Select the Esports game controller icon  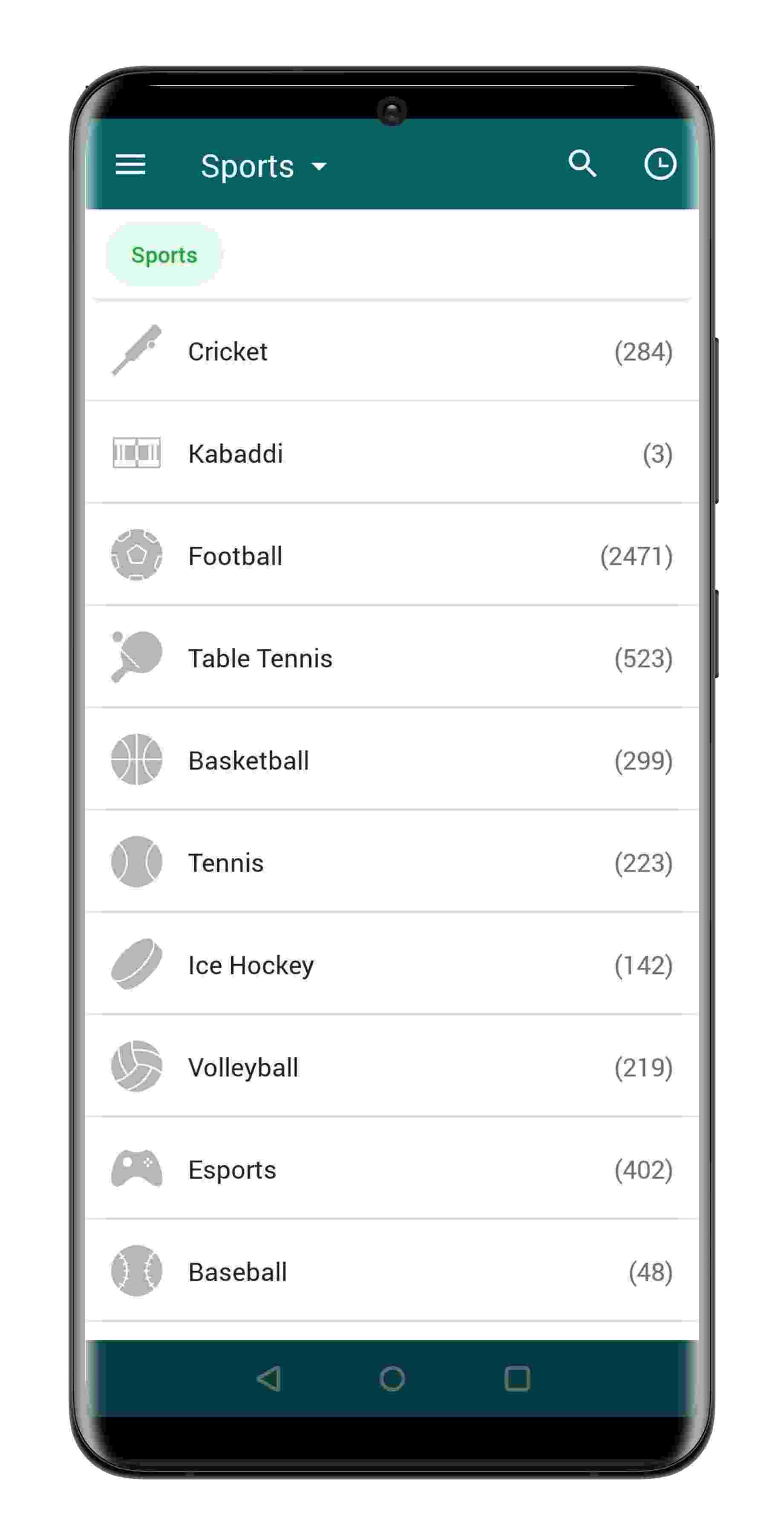[136, 1169]
